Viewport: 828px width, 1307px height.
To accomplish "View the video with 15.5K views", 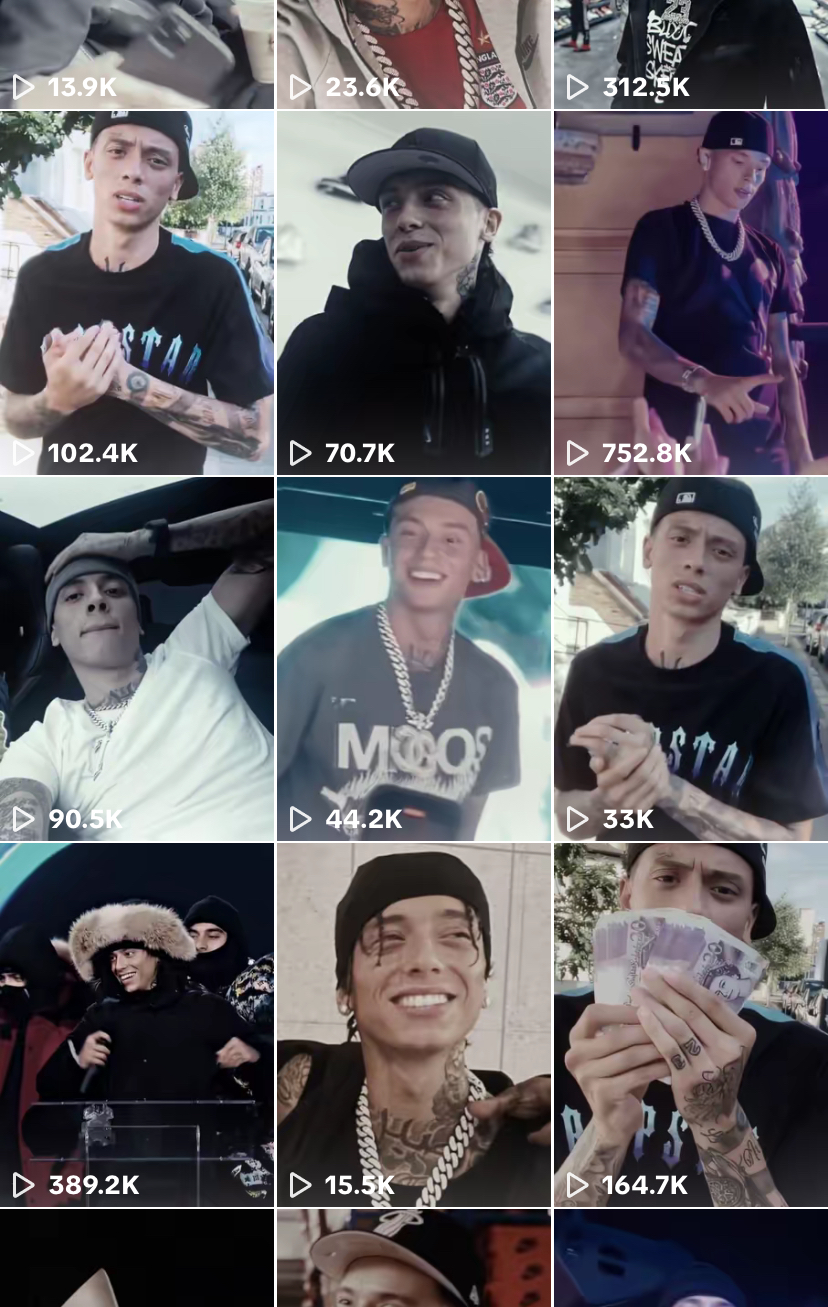I will [x=414, y=1025].
